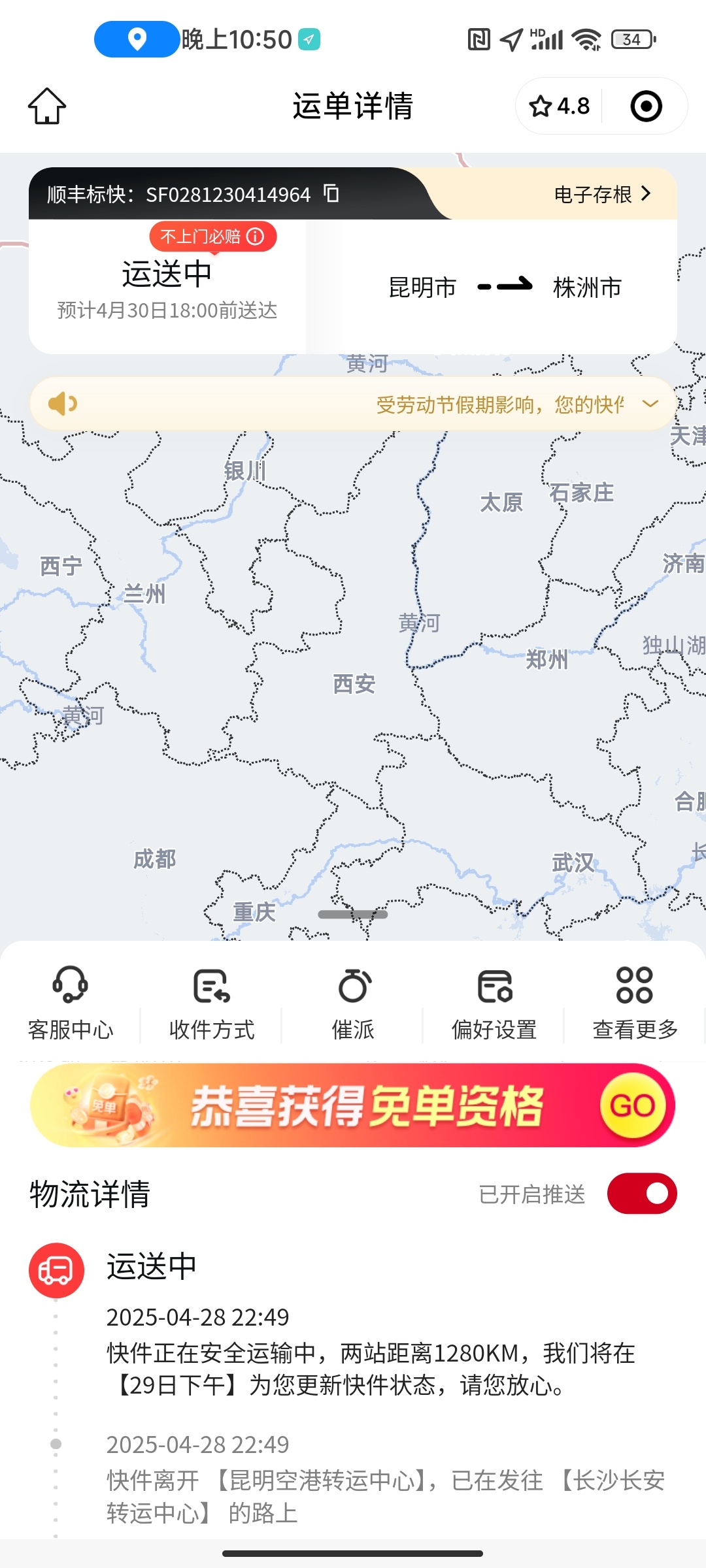Copy the tracking number SF0281230414964
The height and width of the screenshot is (1568, 706).
tap(332, 193)
